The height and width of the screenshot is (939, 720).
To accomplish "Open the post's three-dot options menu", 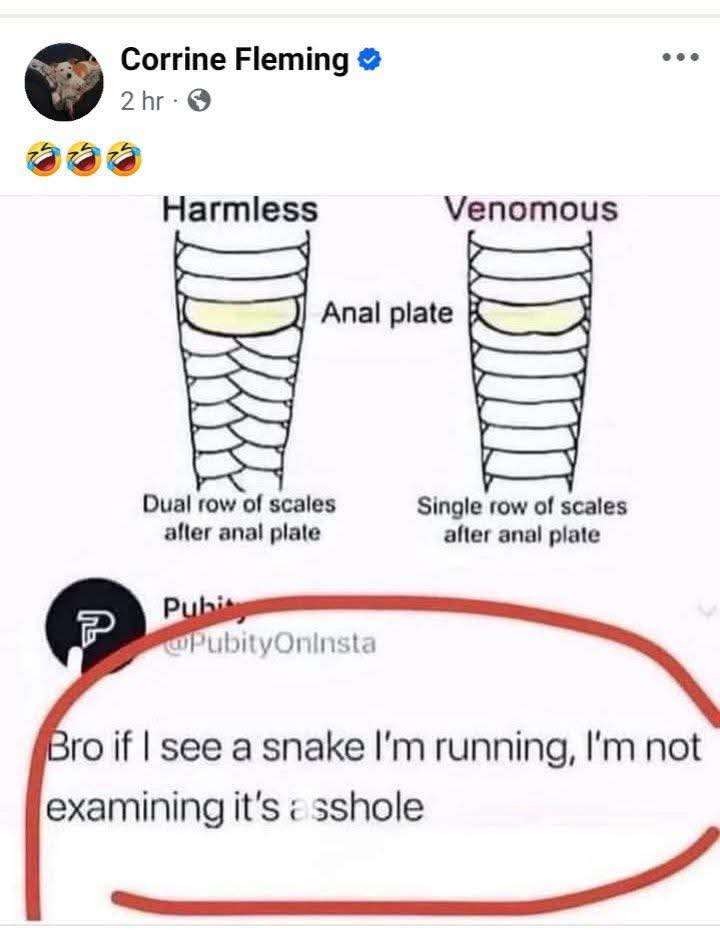I will pos(680,57).
